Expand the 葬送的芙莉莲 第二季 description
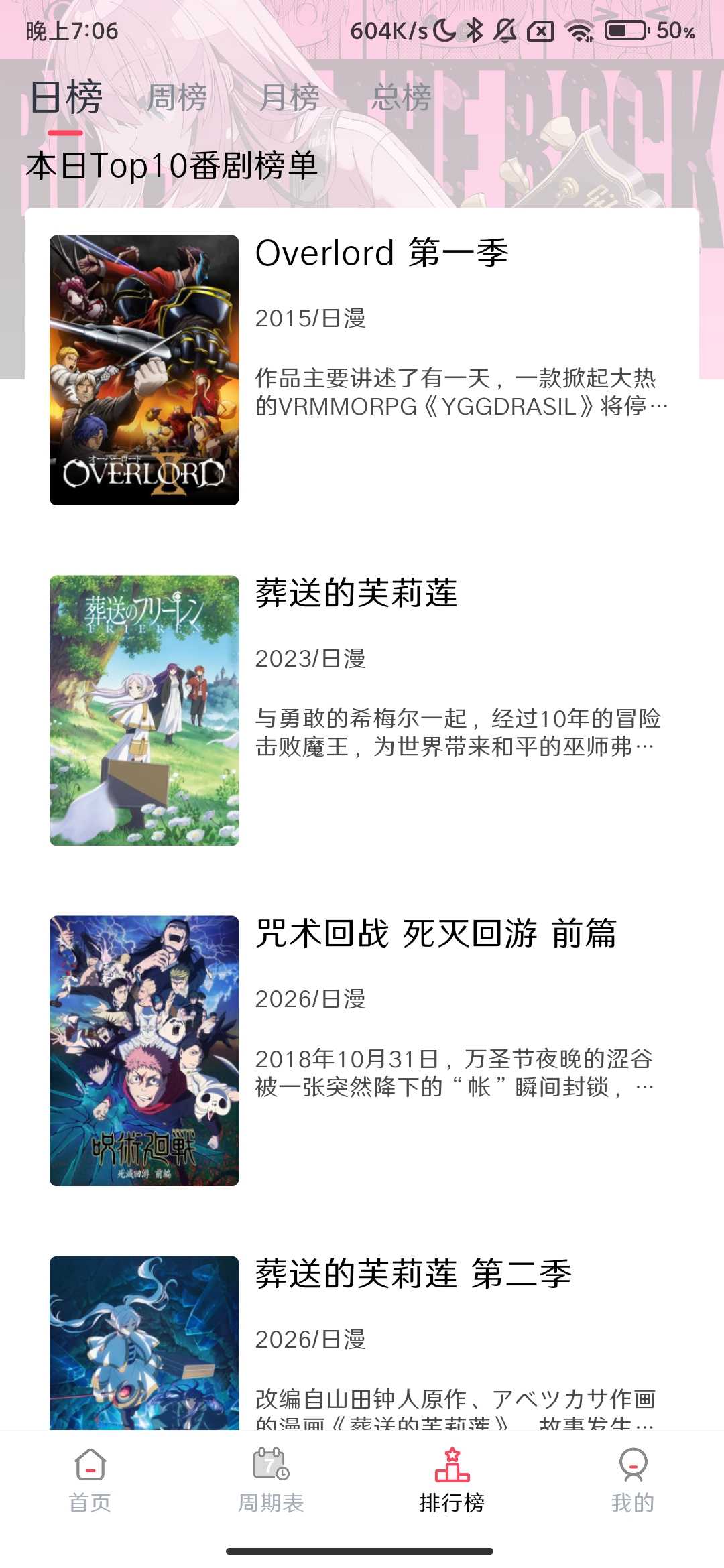 pyautogui.click(x=456, y=1407)
